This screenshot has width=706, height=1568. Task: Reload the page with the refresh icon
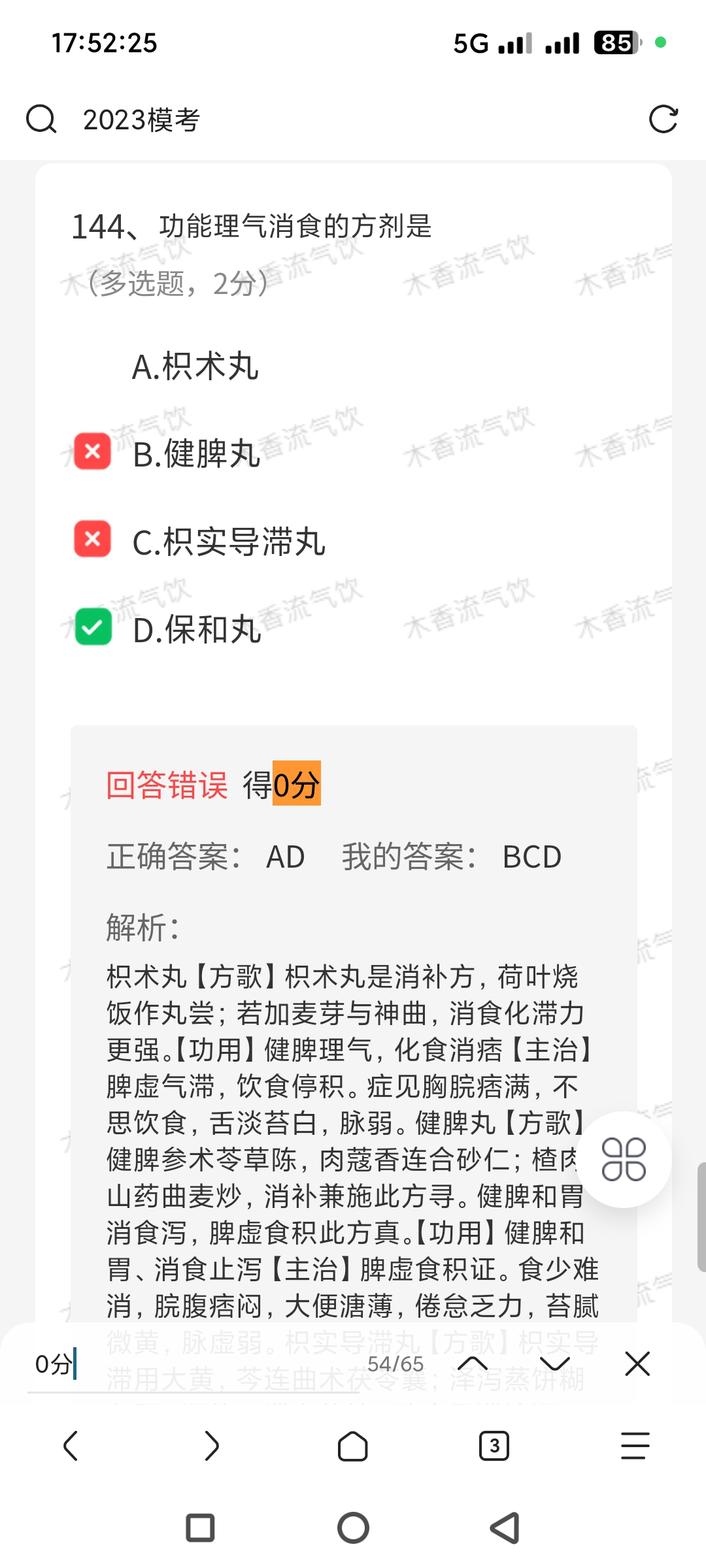pos(663,120)
